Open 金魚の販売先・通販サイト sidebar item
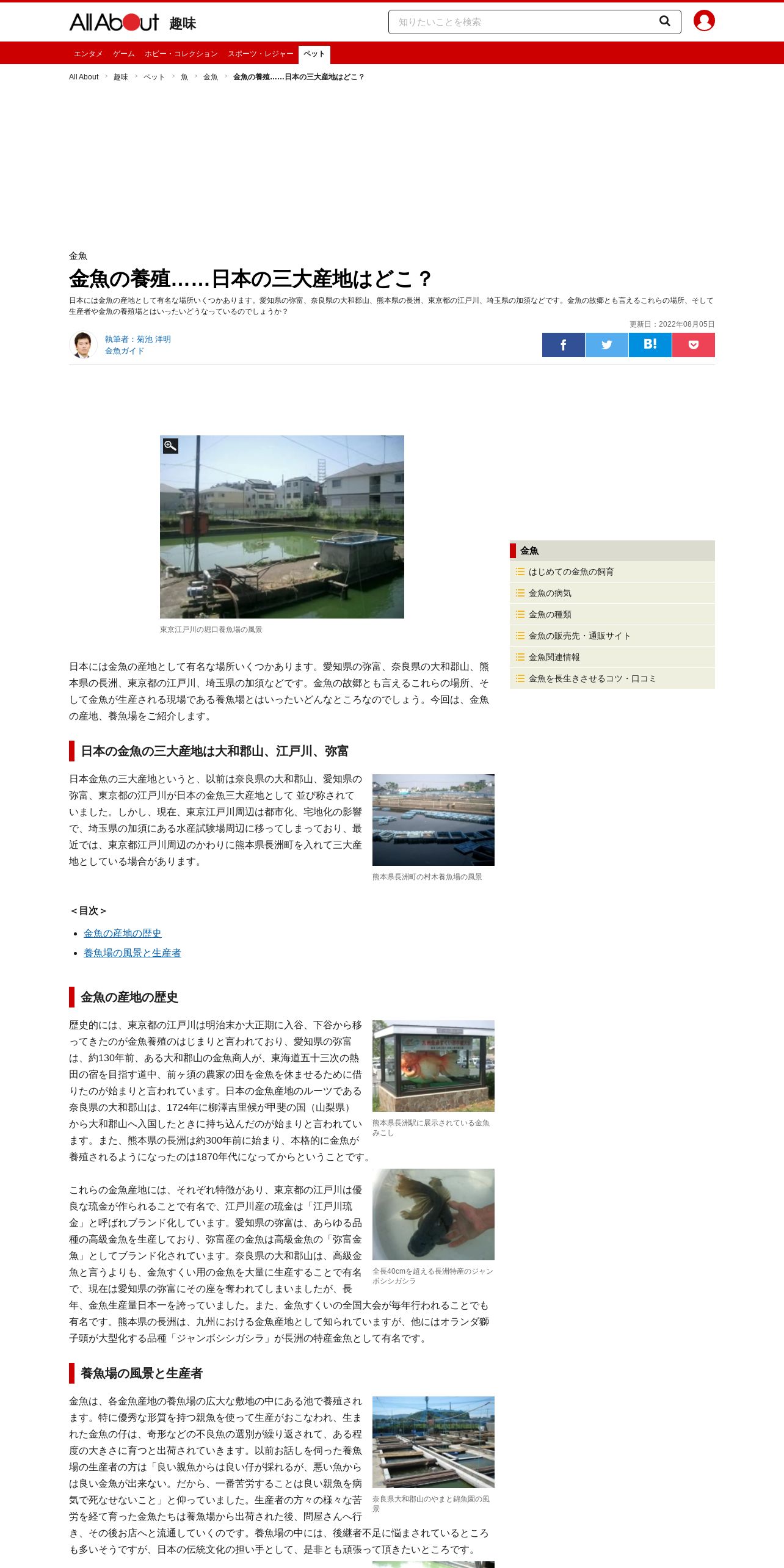 [x=579, y=636]
